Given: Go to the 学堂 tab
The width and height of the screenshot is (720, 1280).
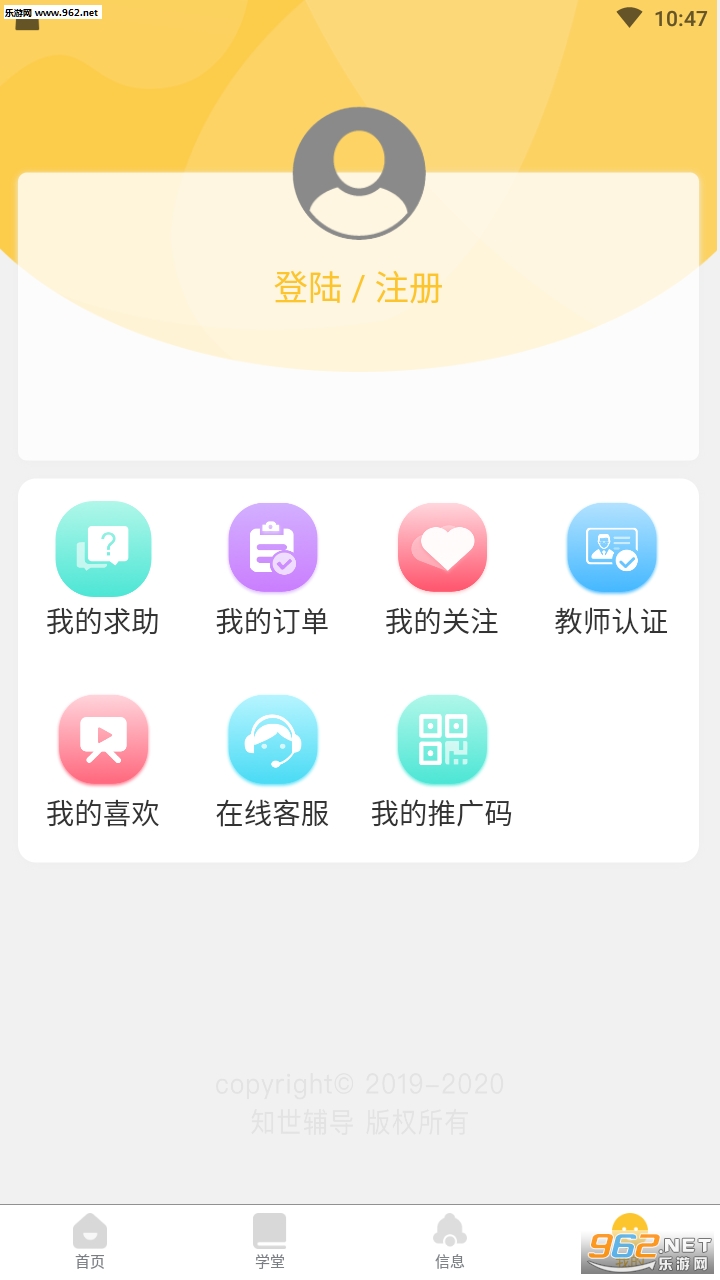Looking at the screenshot, I should [270, 1241].
